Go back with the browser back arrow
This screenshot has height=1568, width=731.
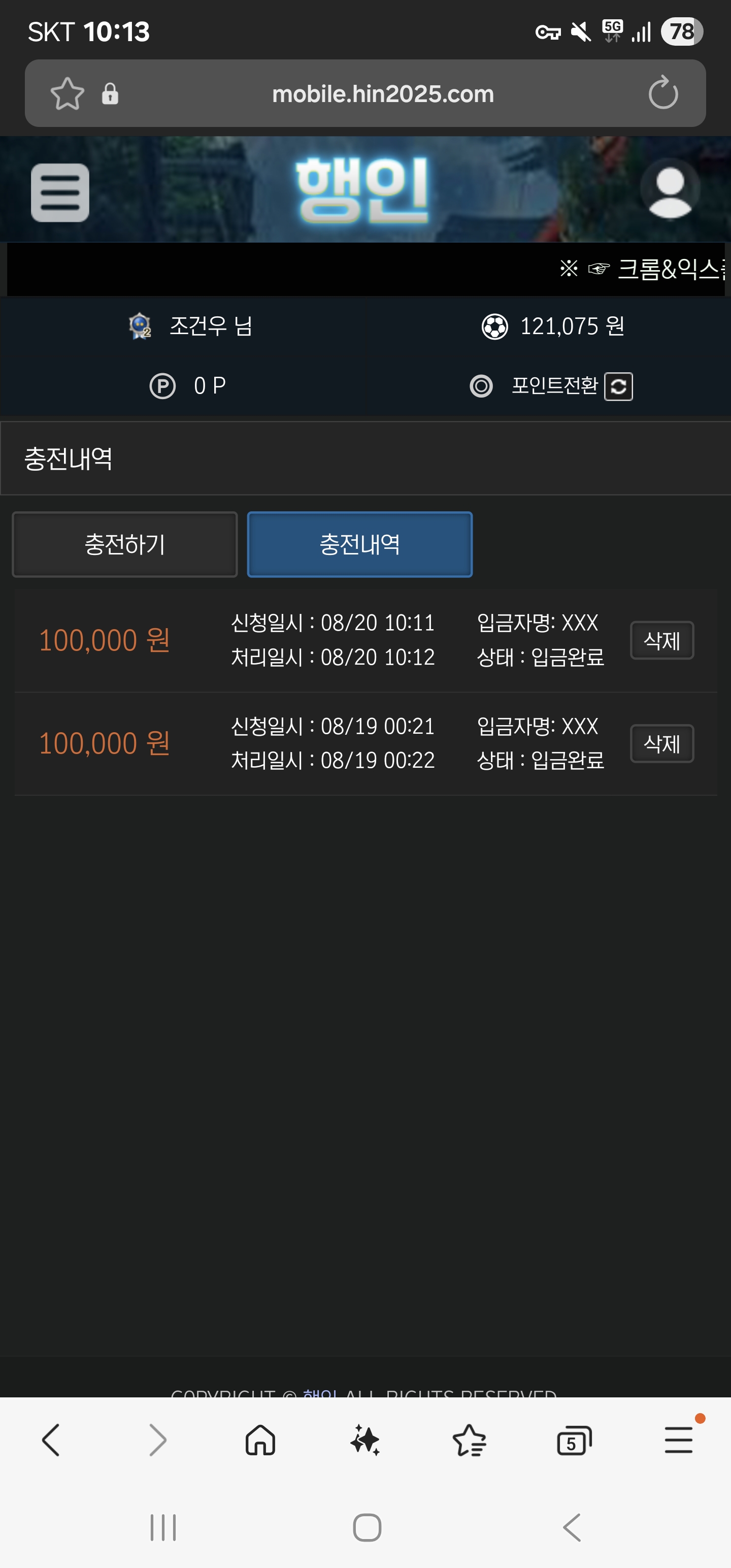(51, 1440)
